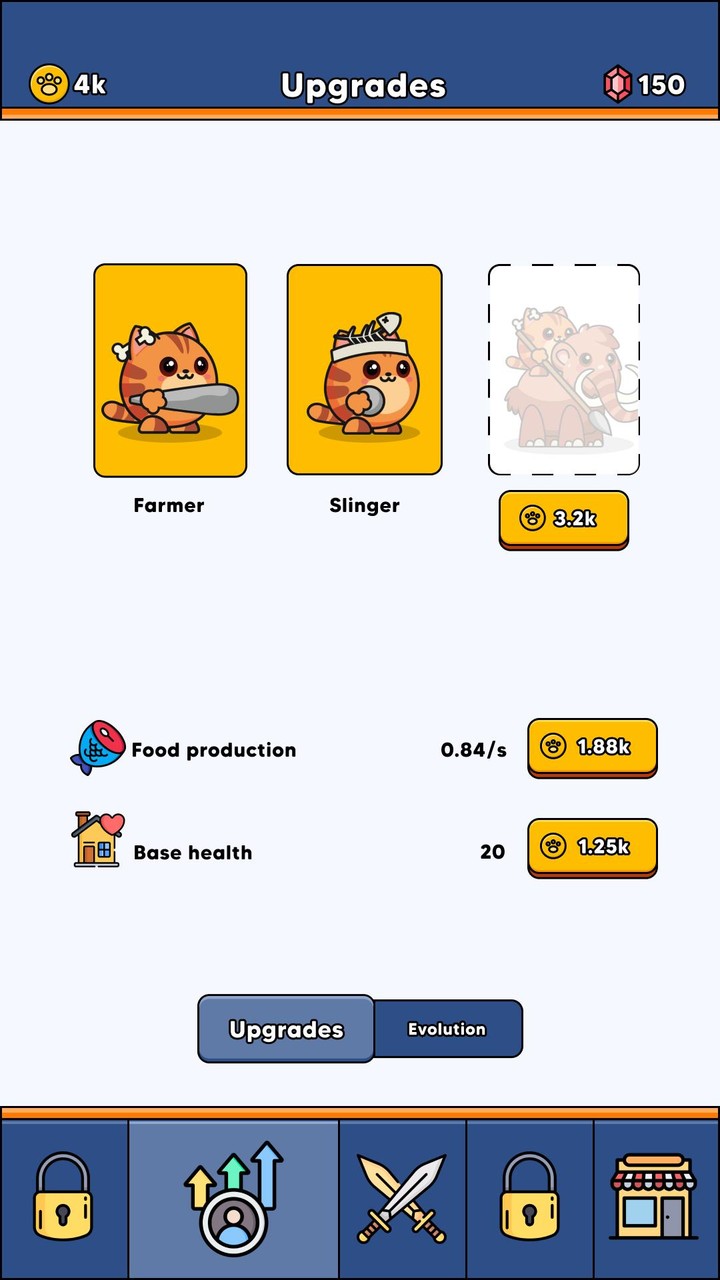Tap the gem counter showing 150
The height and width of the screenshot is (1280, 720).
pyautogui.click(x=644, y=86)
